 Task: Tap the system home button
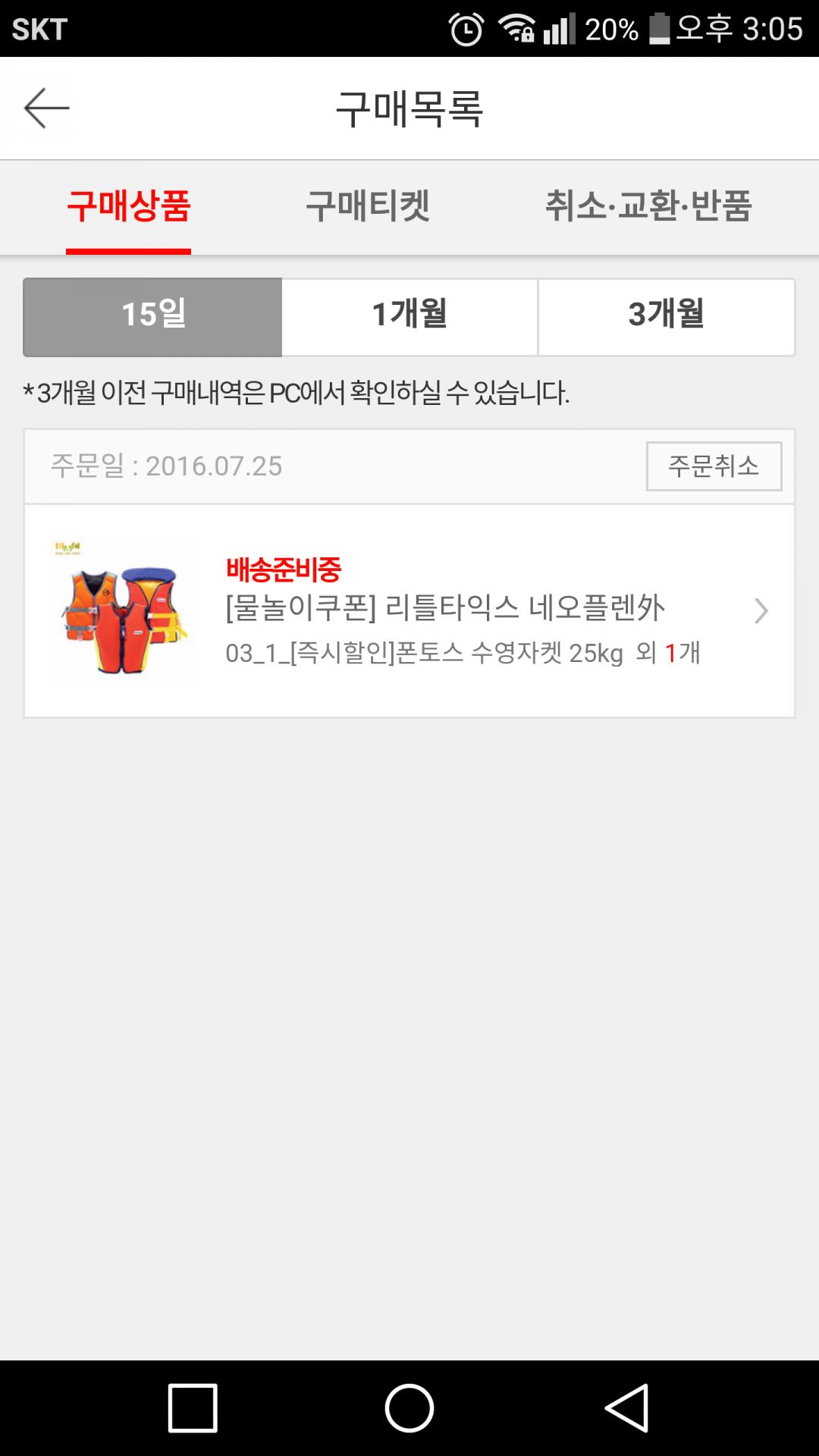(409, 1408)
